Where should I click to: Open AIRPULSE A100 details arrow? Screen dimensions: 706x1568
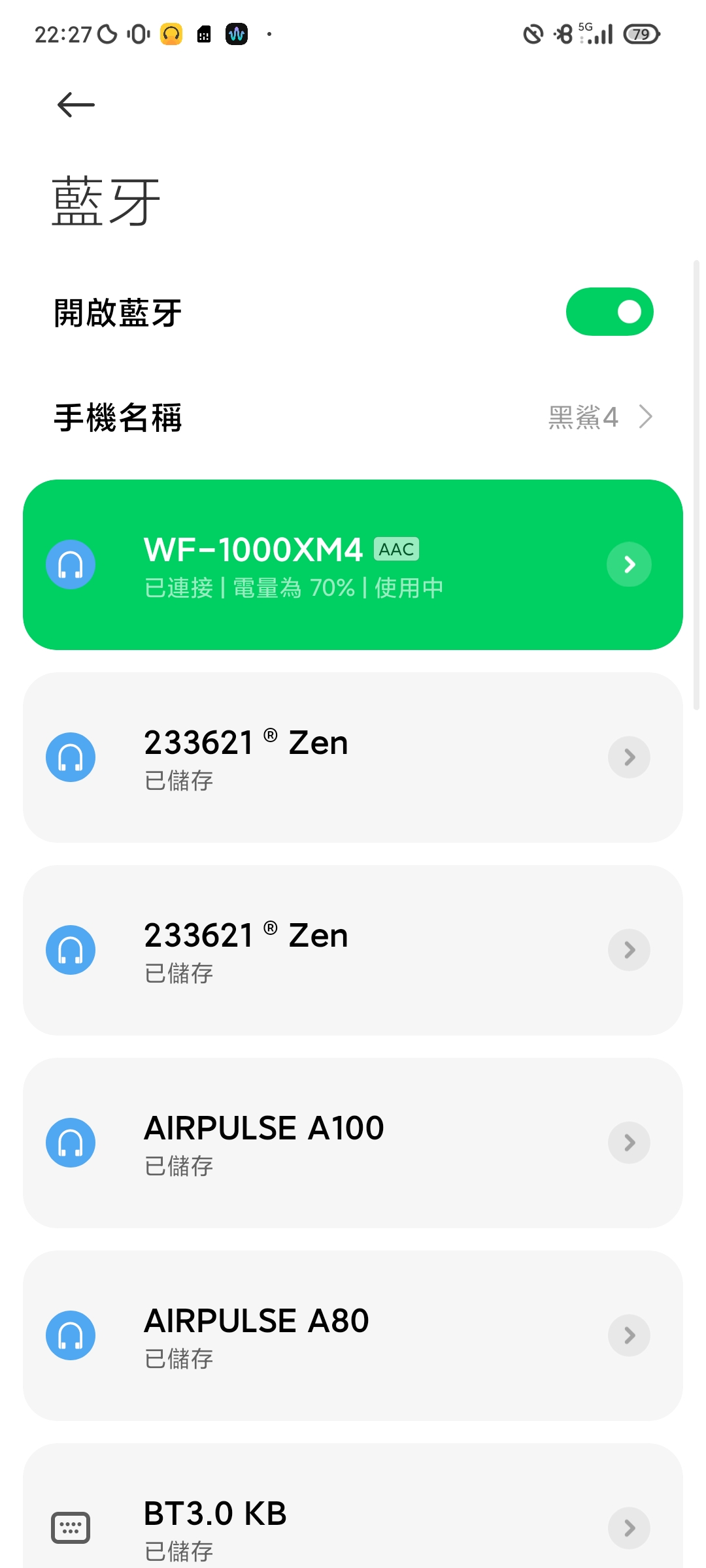[629, 1143]
